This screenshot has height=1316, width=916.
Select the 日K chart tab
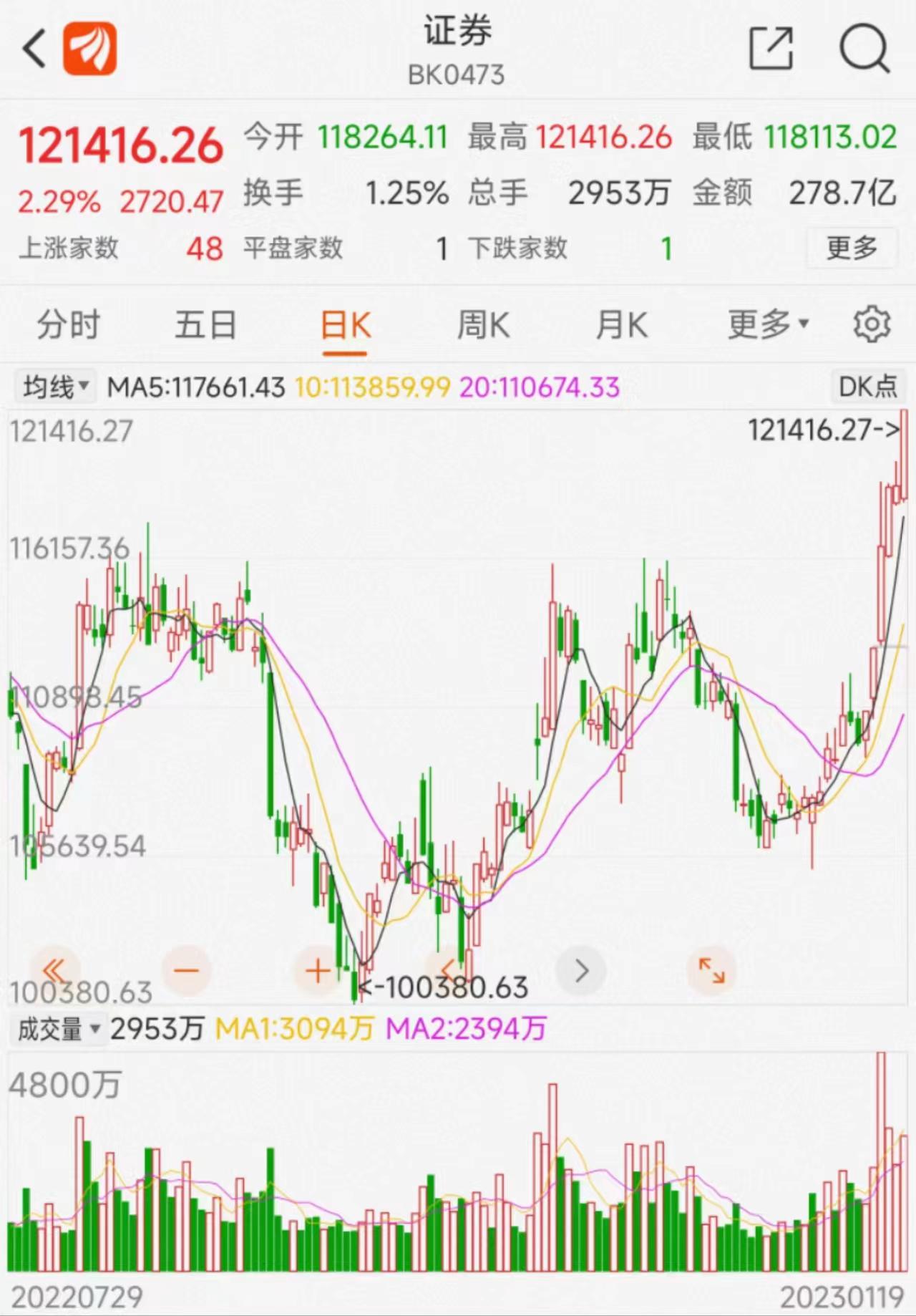[x=345, y=326]
